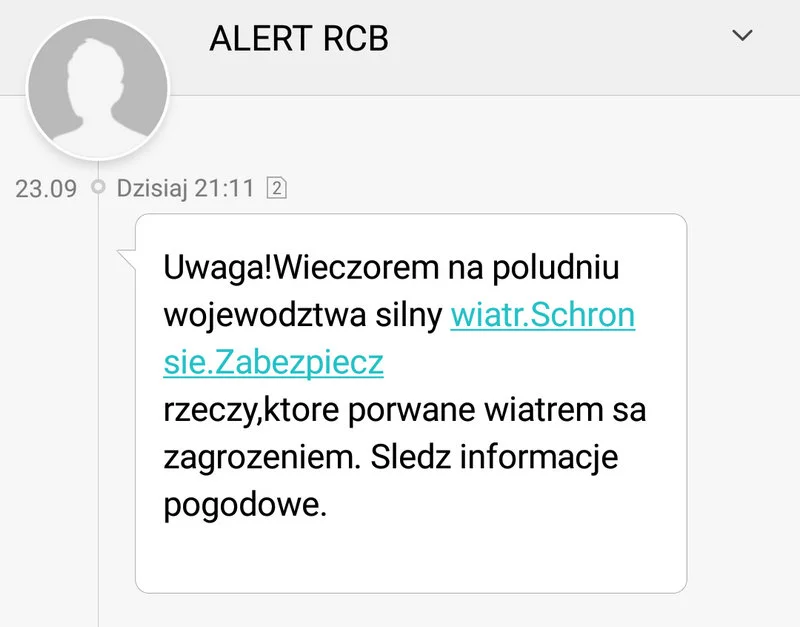Expand the ALERT RCB header chevron

coord(742,36)
